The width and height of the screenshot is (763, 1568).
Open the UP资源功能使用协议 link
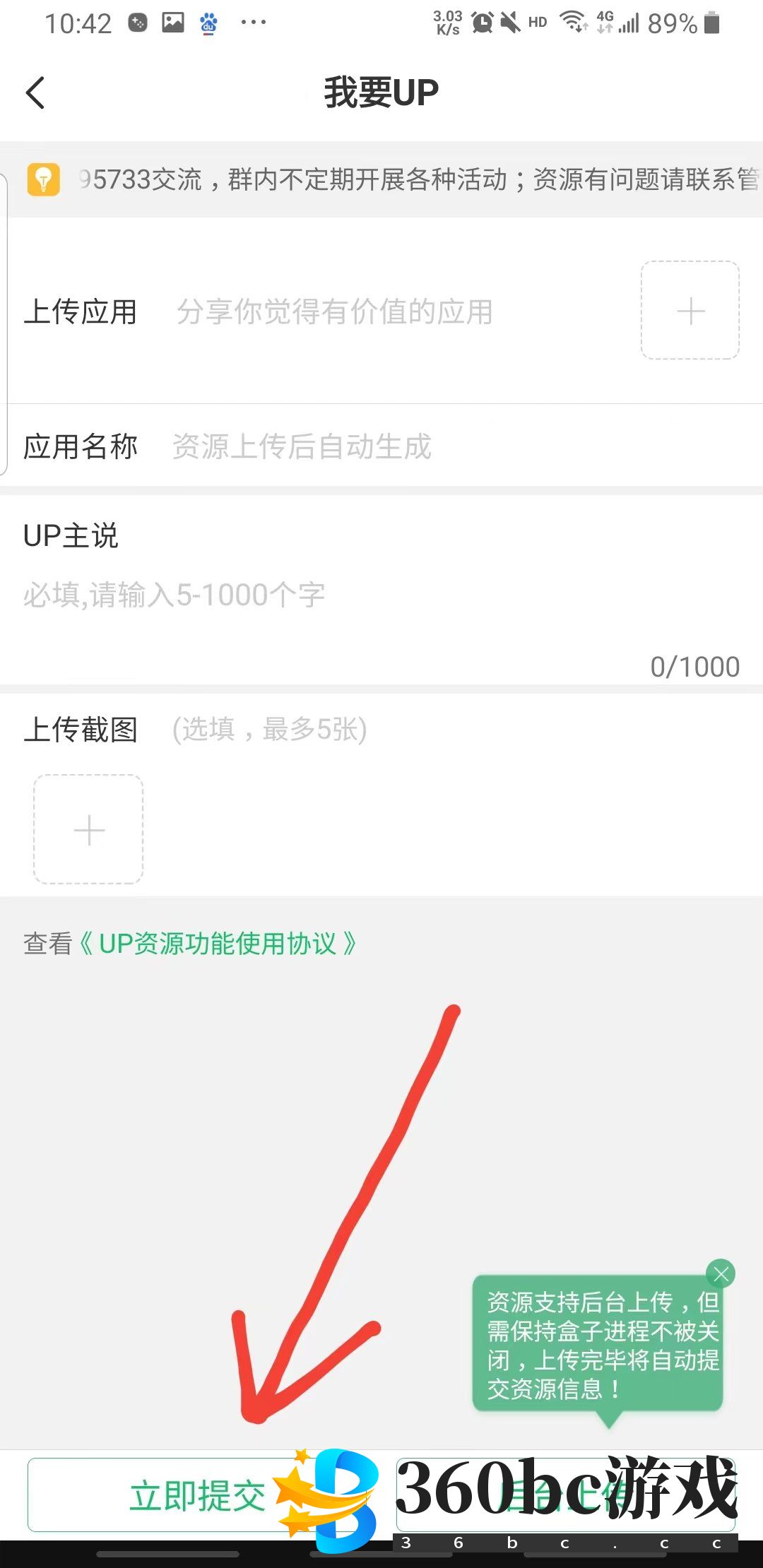[x=219, y=944]
